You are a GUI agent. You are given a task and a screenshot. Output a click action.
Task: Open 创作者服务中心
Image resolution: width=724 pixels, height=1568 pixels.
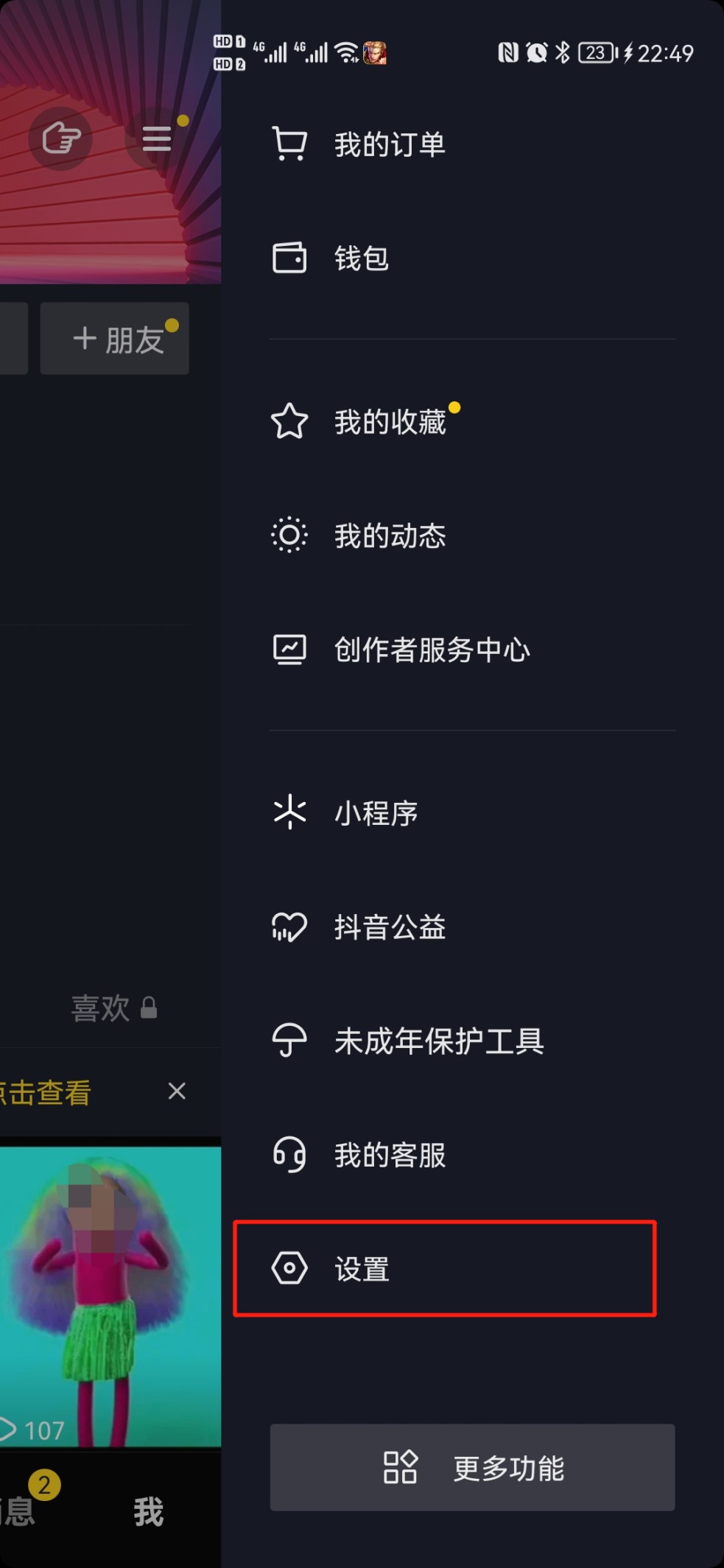click(x=472, y=650)
